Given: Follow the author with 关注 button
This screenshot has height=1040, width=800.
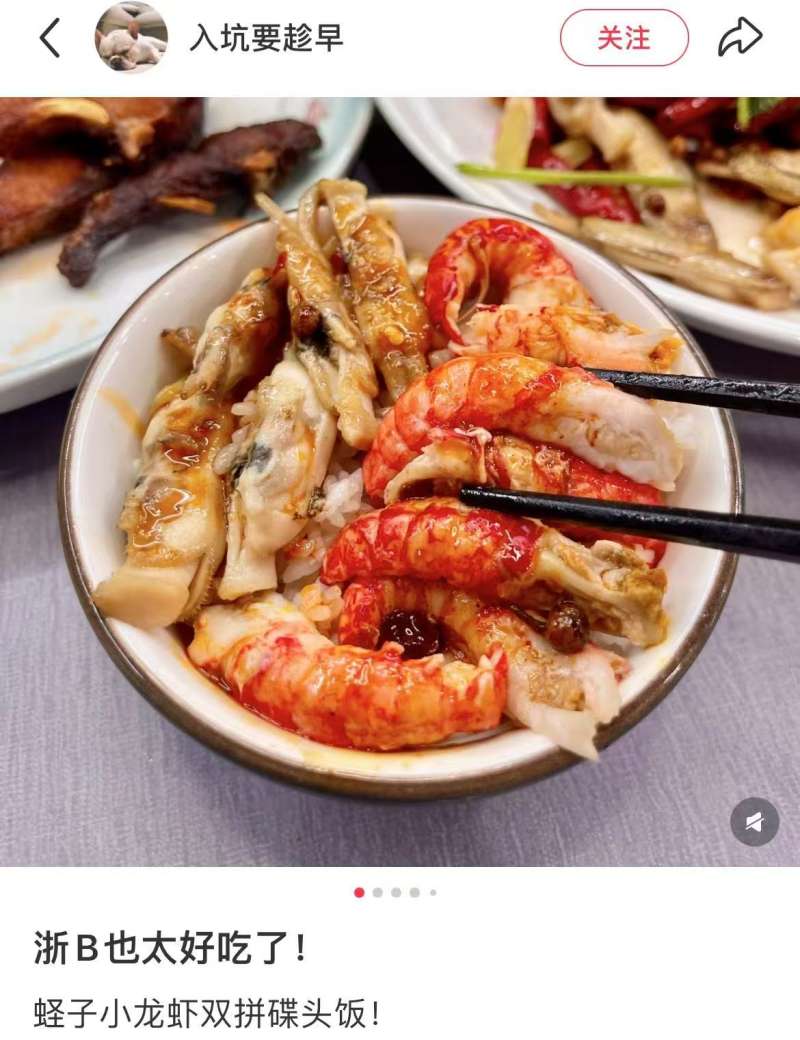Looking at the screenshot, I should 624,38.
